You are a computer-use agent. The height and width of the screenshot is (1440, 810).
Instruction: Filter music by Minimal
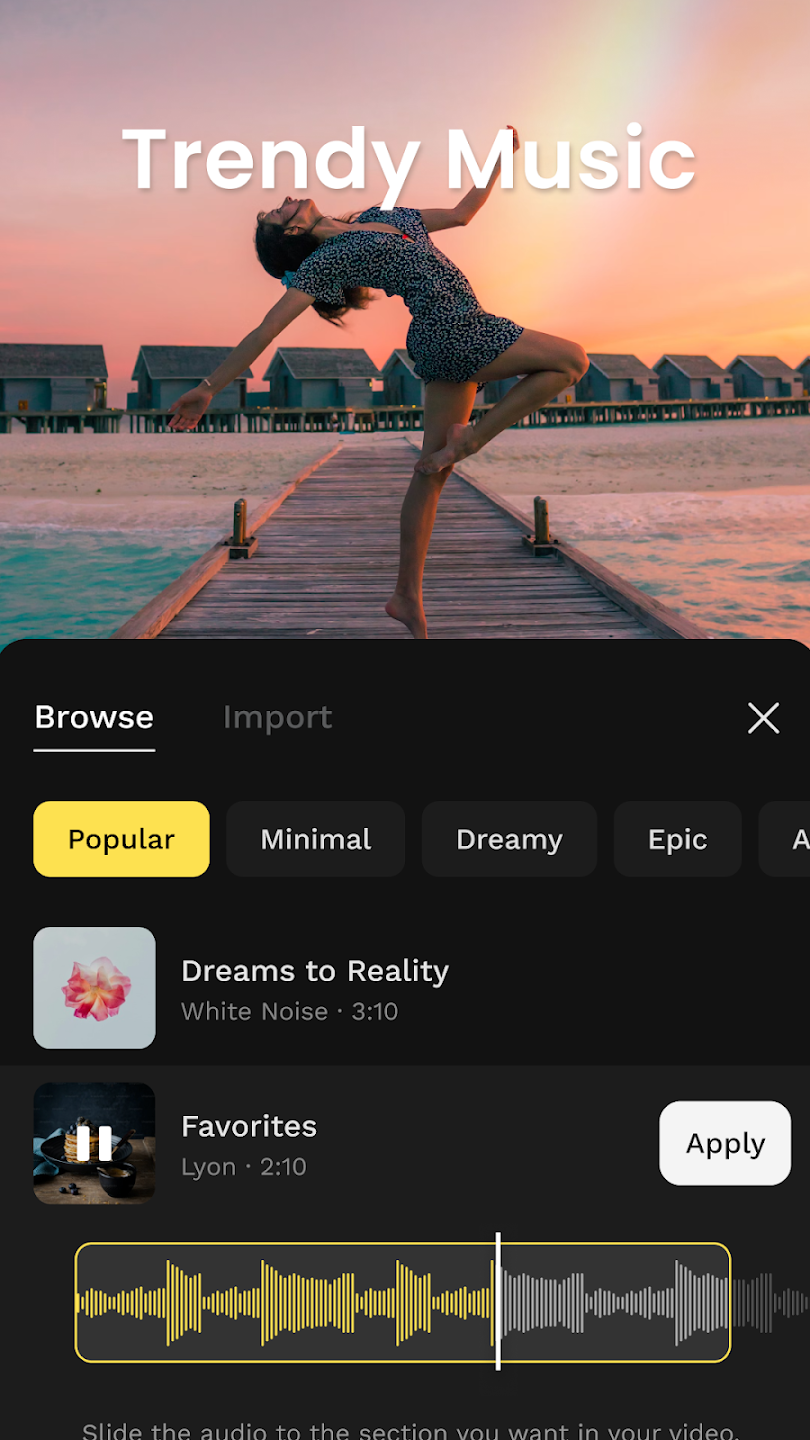coord(315,839)
